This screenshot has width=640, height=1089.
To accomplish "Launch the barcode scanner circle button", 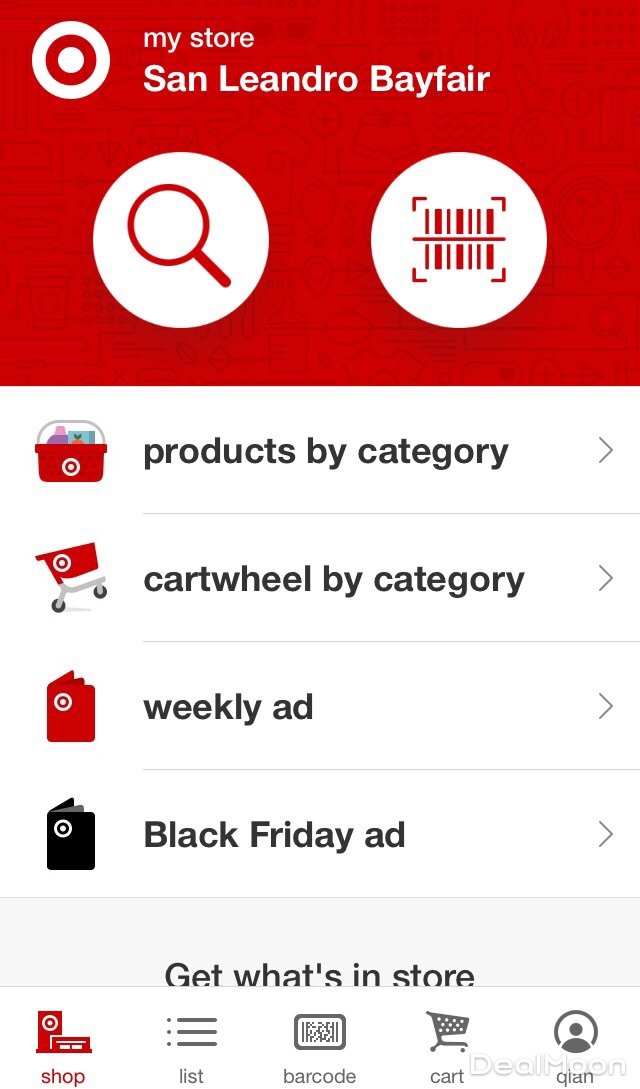I will [x=459, y=240].
